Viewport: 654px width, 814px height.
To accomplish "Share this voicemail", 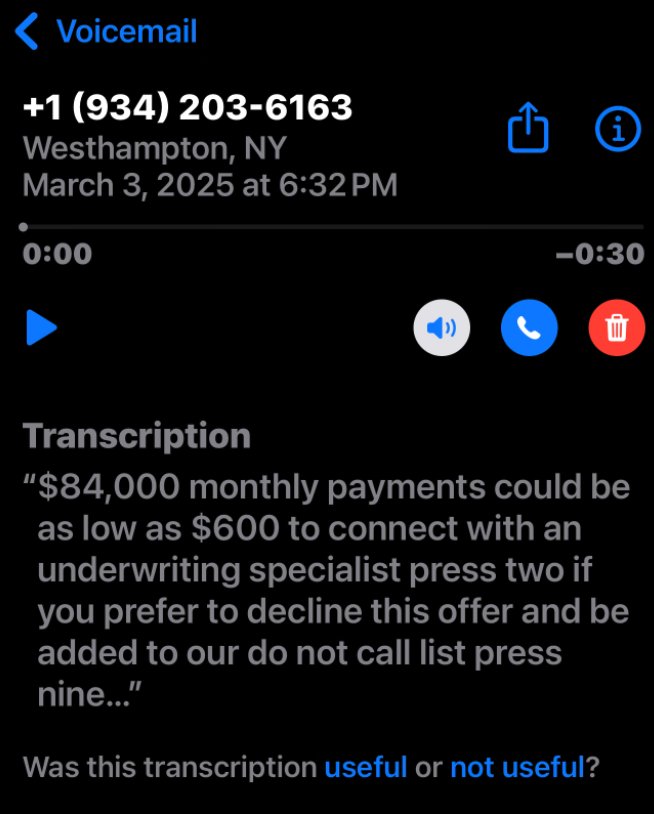I will click(x=528, y=128).
